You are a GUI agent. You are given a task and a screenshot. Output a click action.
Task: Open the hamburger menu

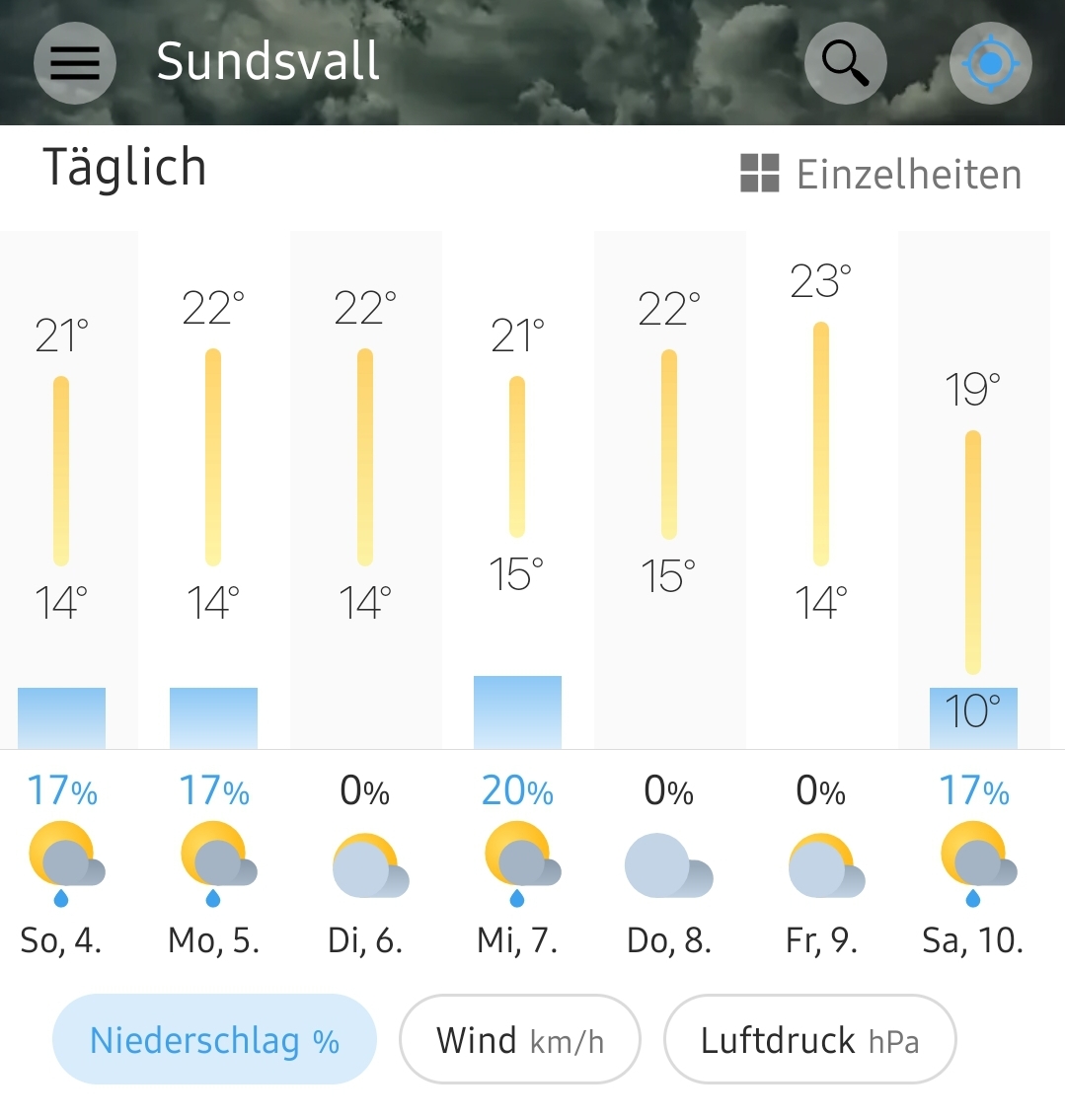(75, 63)
